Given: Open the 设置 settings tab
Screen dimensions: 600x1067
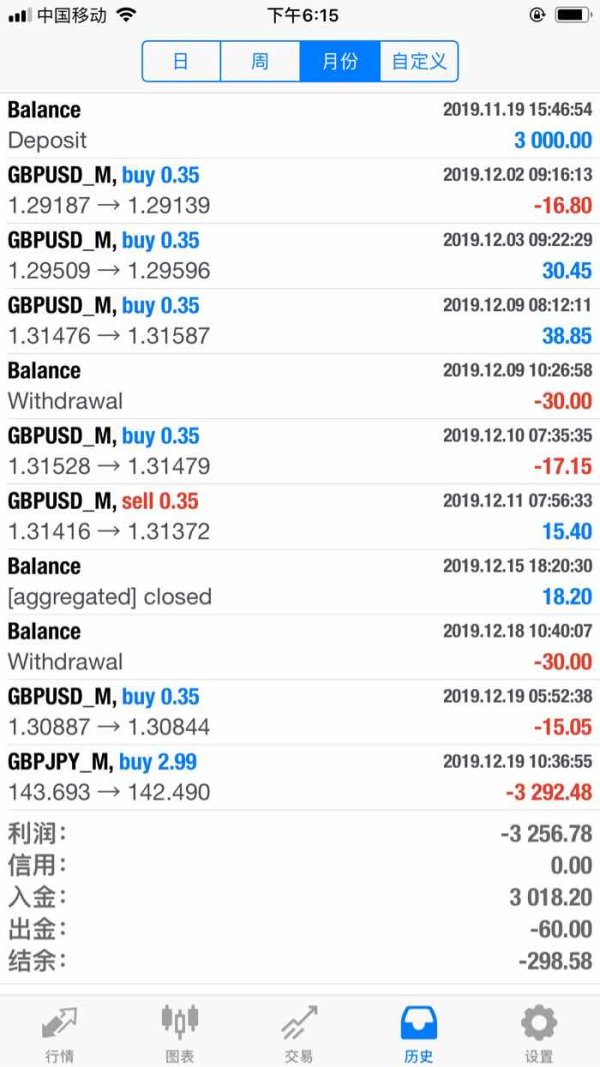Looking at the screenshot, I should (539, 1033).
